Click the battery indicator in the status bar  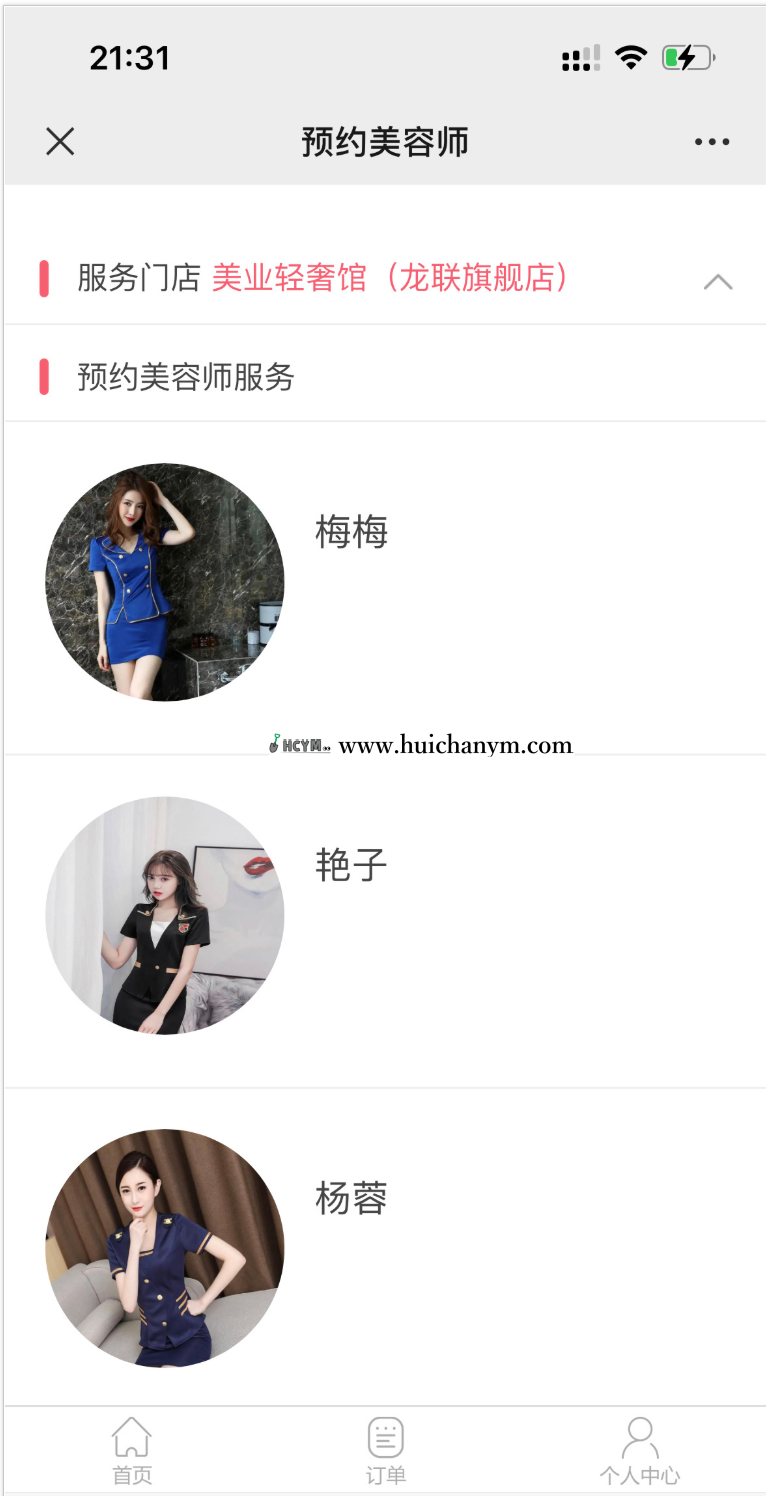pos(688,57)
